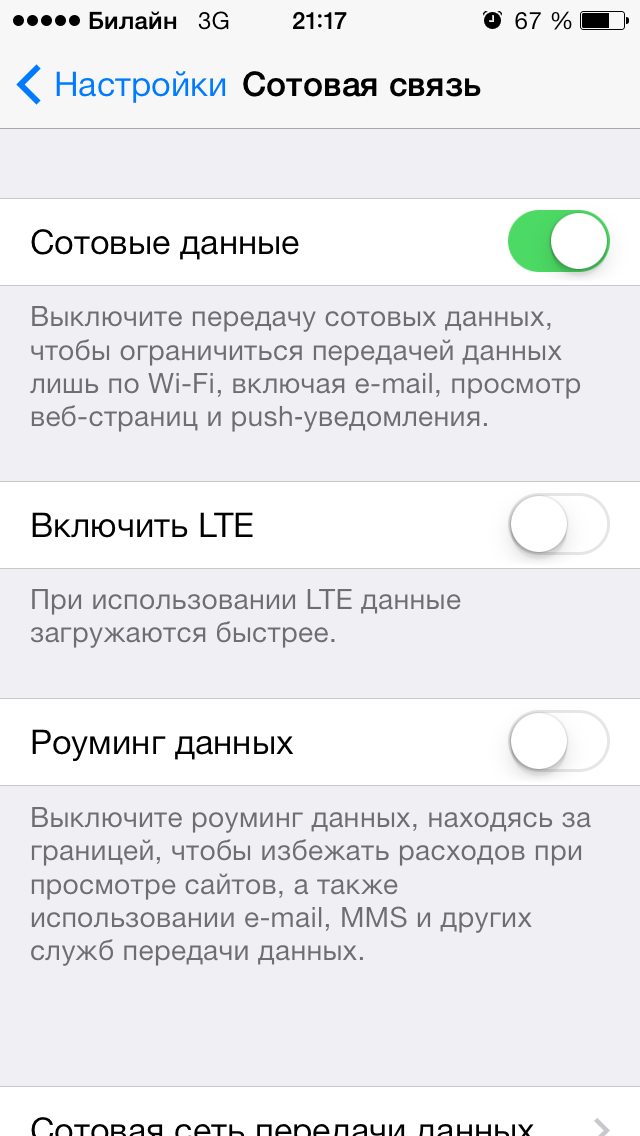
Task: Turn off Сотовые данные switch
Action: 558,242
